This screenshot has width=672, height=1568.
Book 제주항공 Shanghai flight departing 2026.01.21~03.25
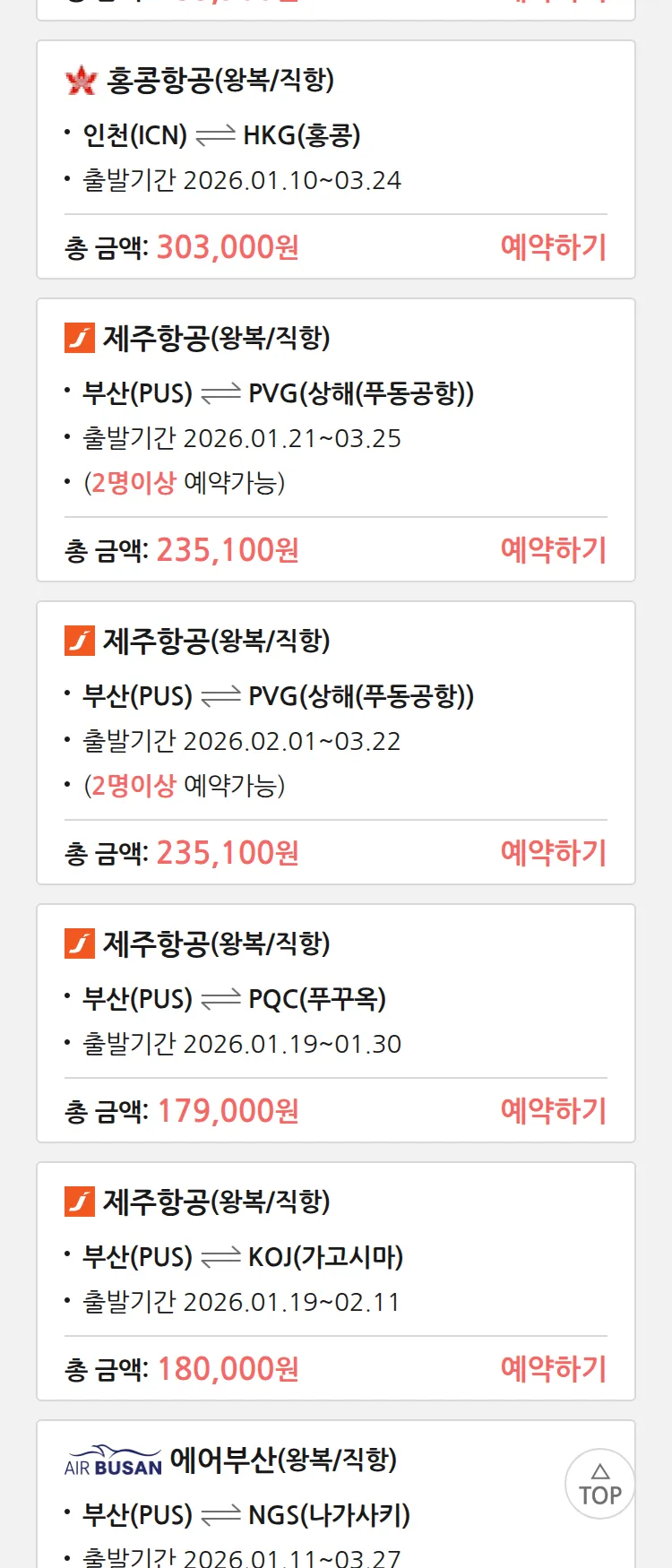pos(553,549)
